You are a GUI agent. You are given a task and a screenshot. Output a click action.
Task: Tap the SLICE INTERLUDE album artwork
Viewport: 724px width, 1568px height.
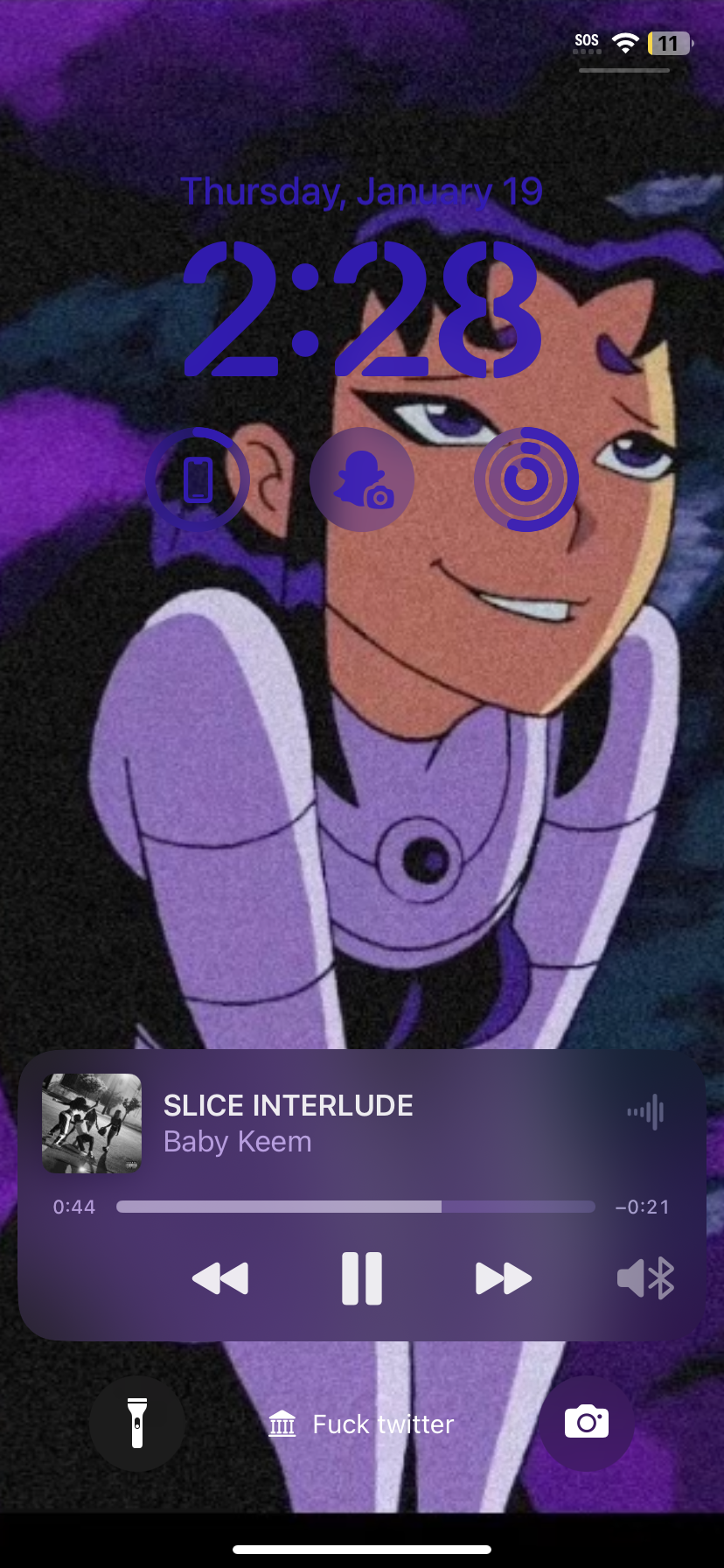(92, 1123)
